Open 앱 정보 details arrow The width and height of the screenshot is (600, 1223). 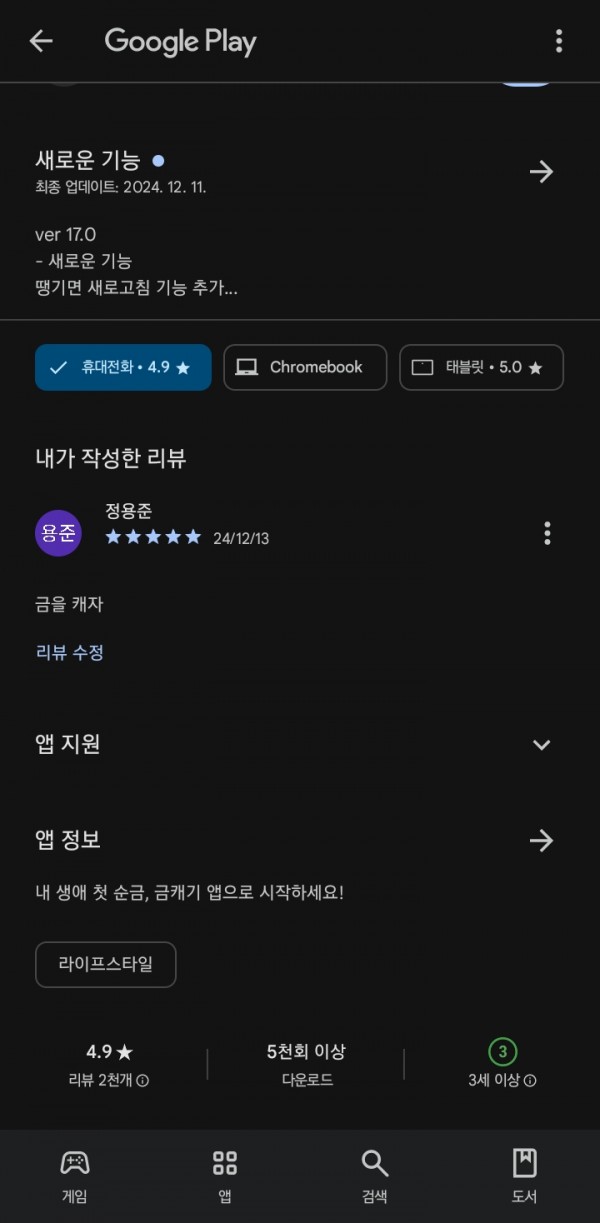[541, 840]
